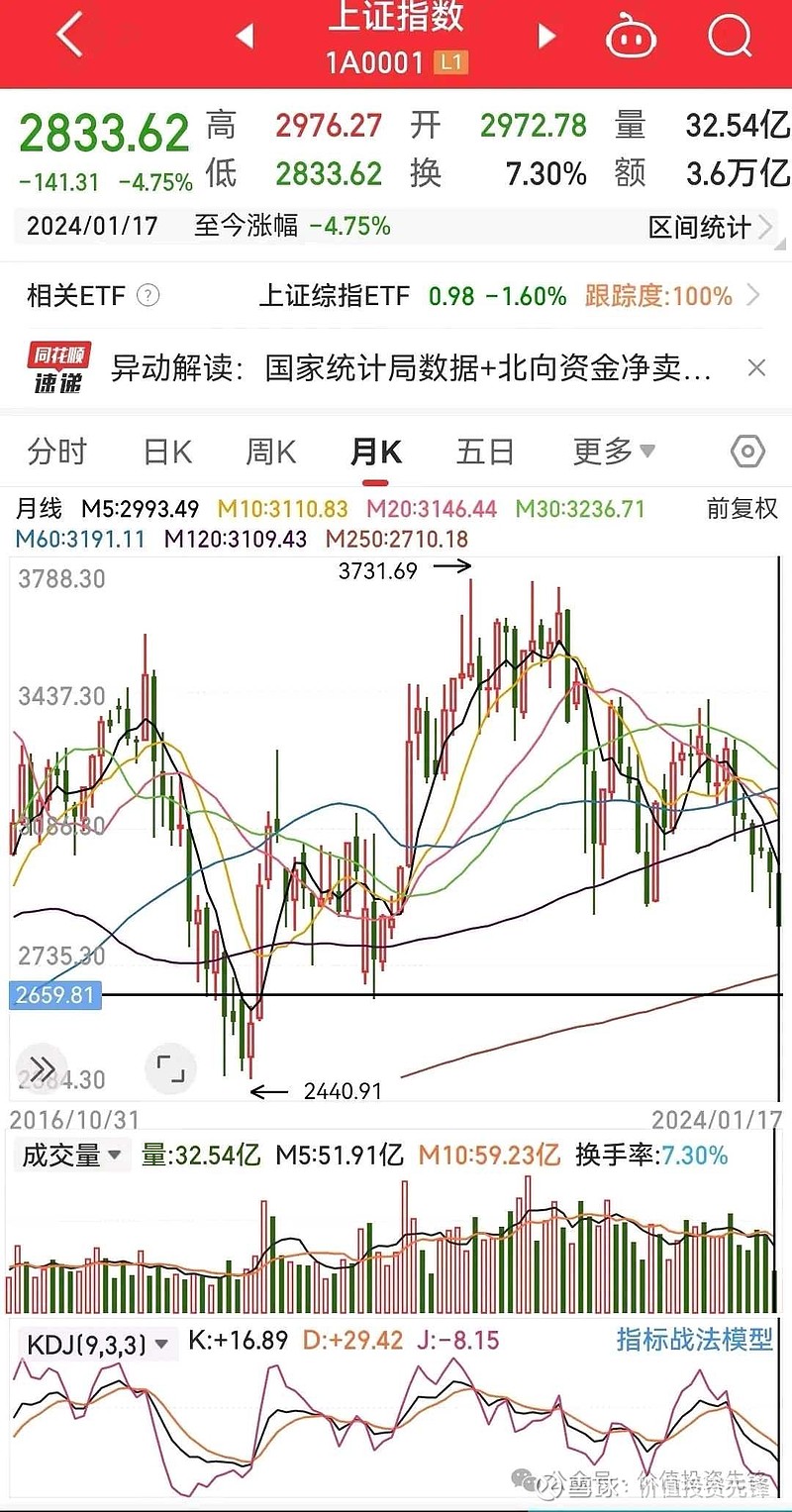Screen dimensions: 792x1512
Task: Open 区间统计 interval statistics
Action: [710, 227]
